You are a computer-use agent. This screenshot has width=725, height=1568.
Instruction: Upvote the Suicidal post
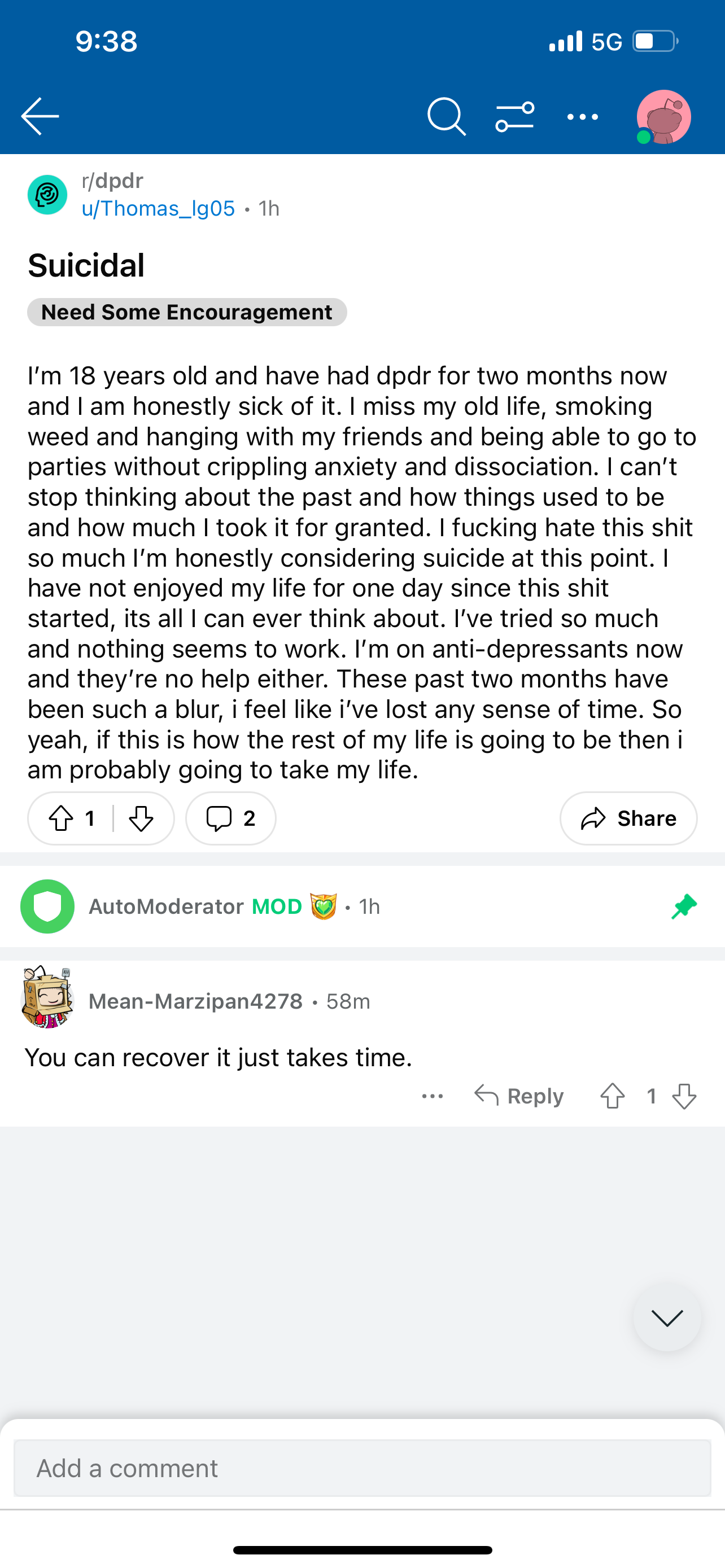coord(61,818)
